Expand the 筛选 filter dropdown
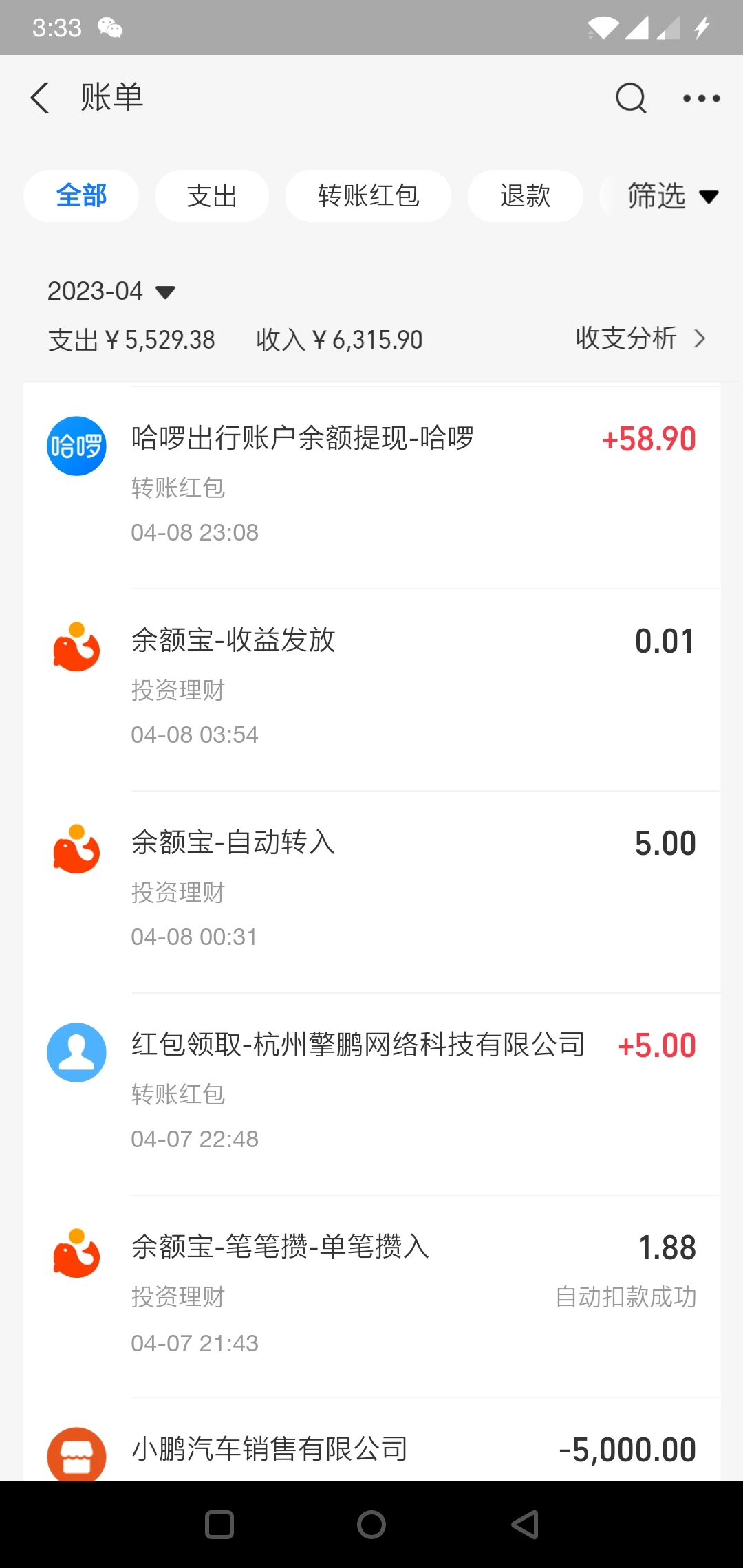Screen dimensions: 743x1568 pos(672,197)
